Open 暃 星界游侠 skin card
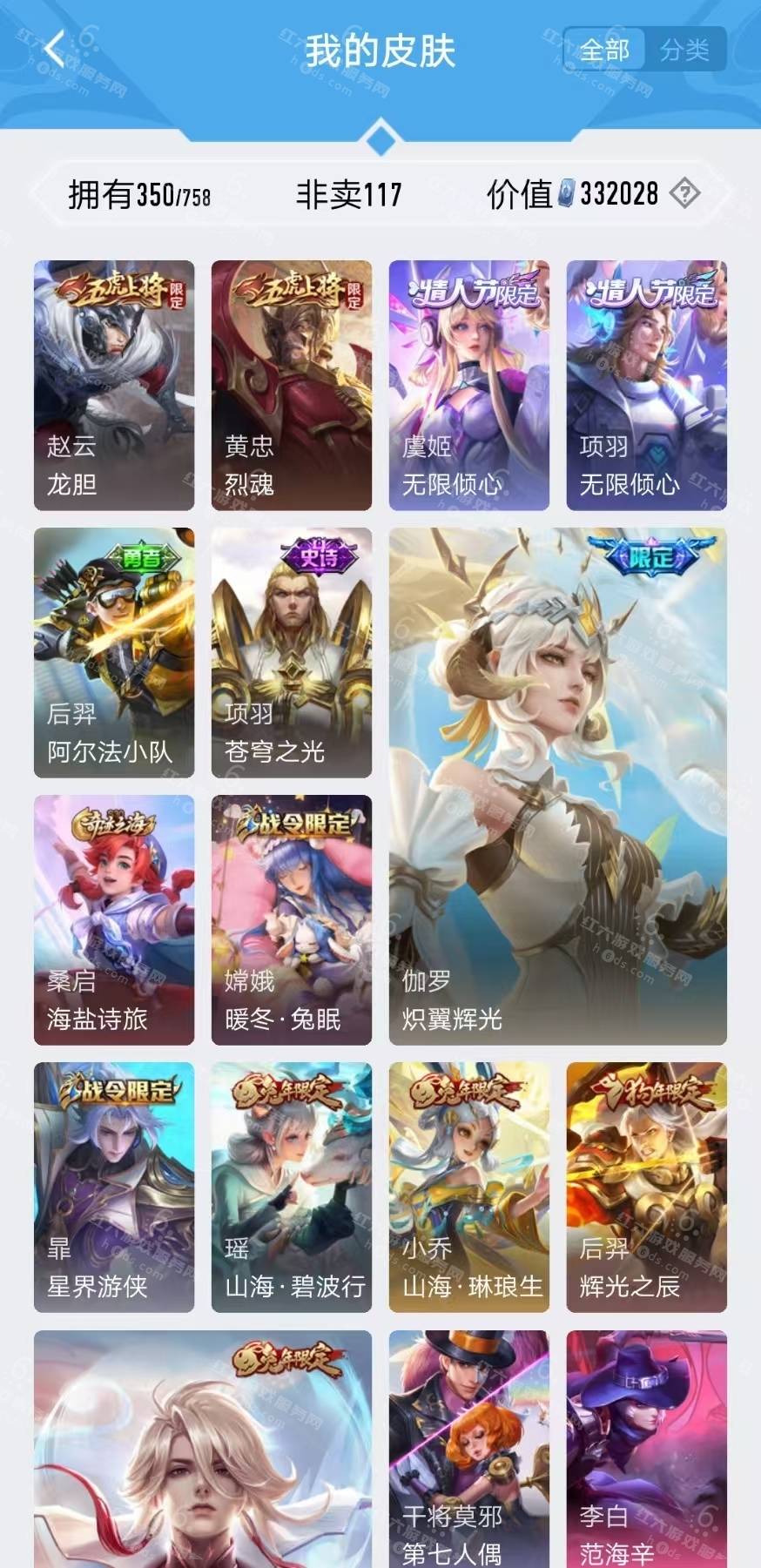 114,1187
